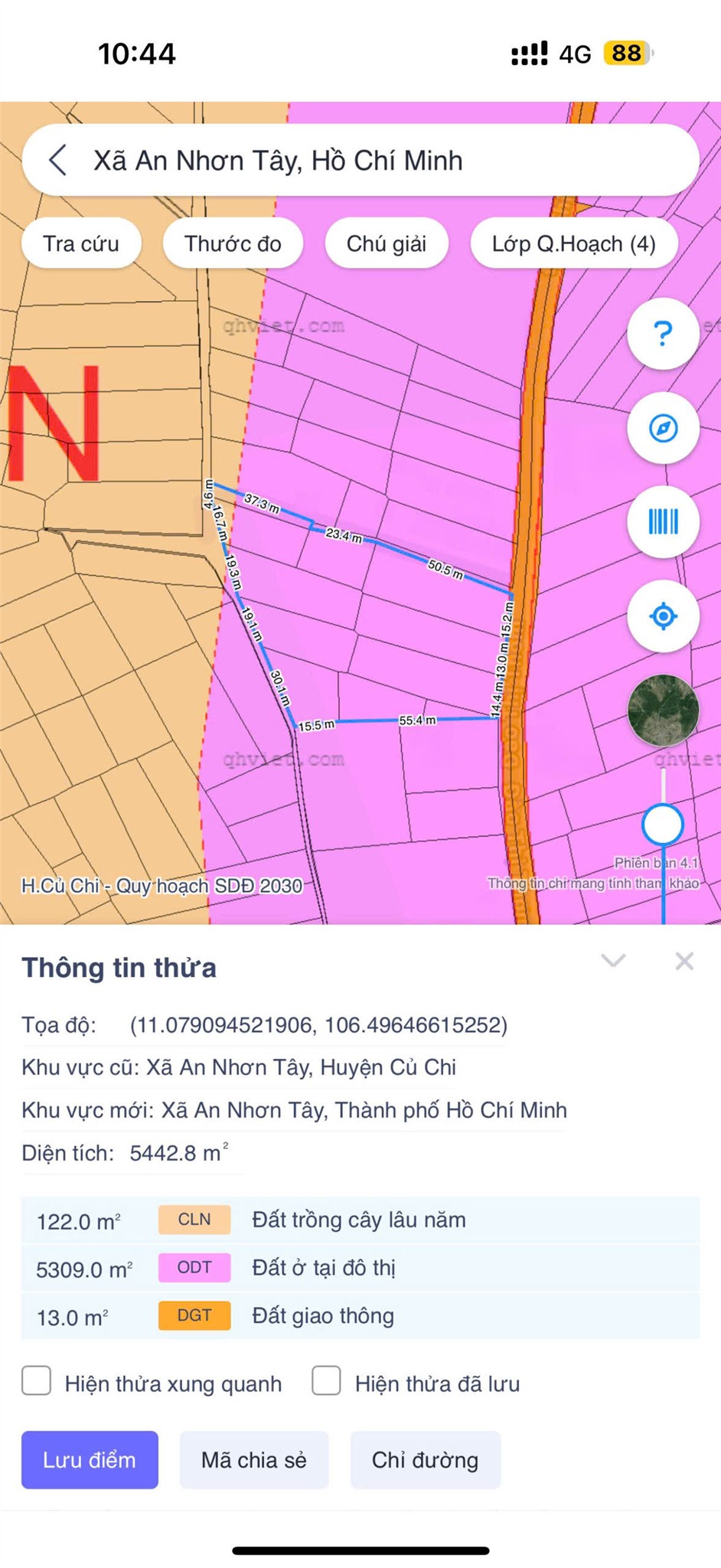Tap the layer opacity slider handle

click(x=663, y=825)
